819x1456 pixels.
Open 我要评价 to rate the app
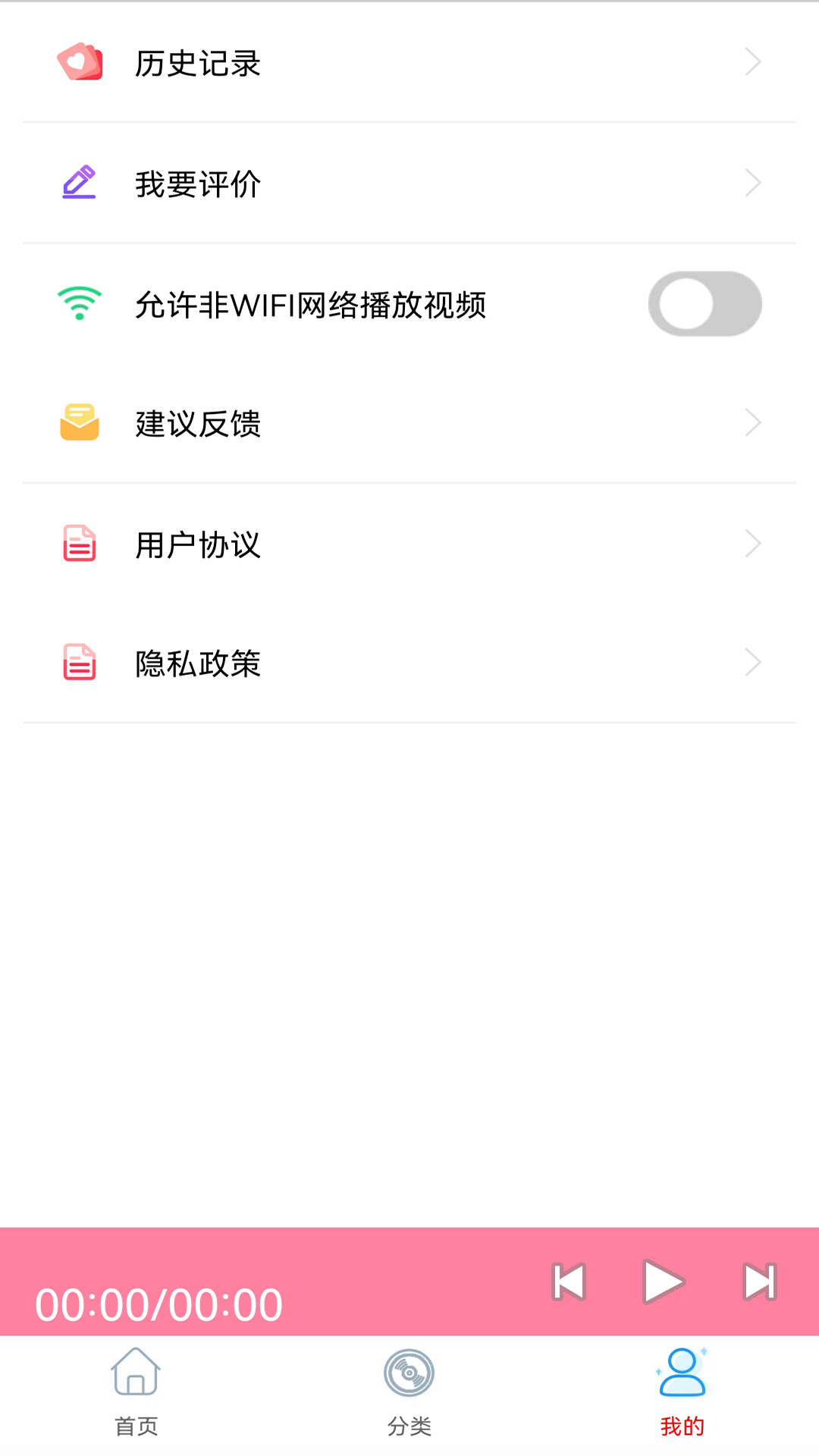tap(409, 184)
